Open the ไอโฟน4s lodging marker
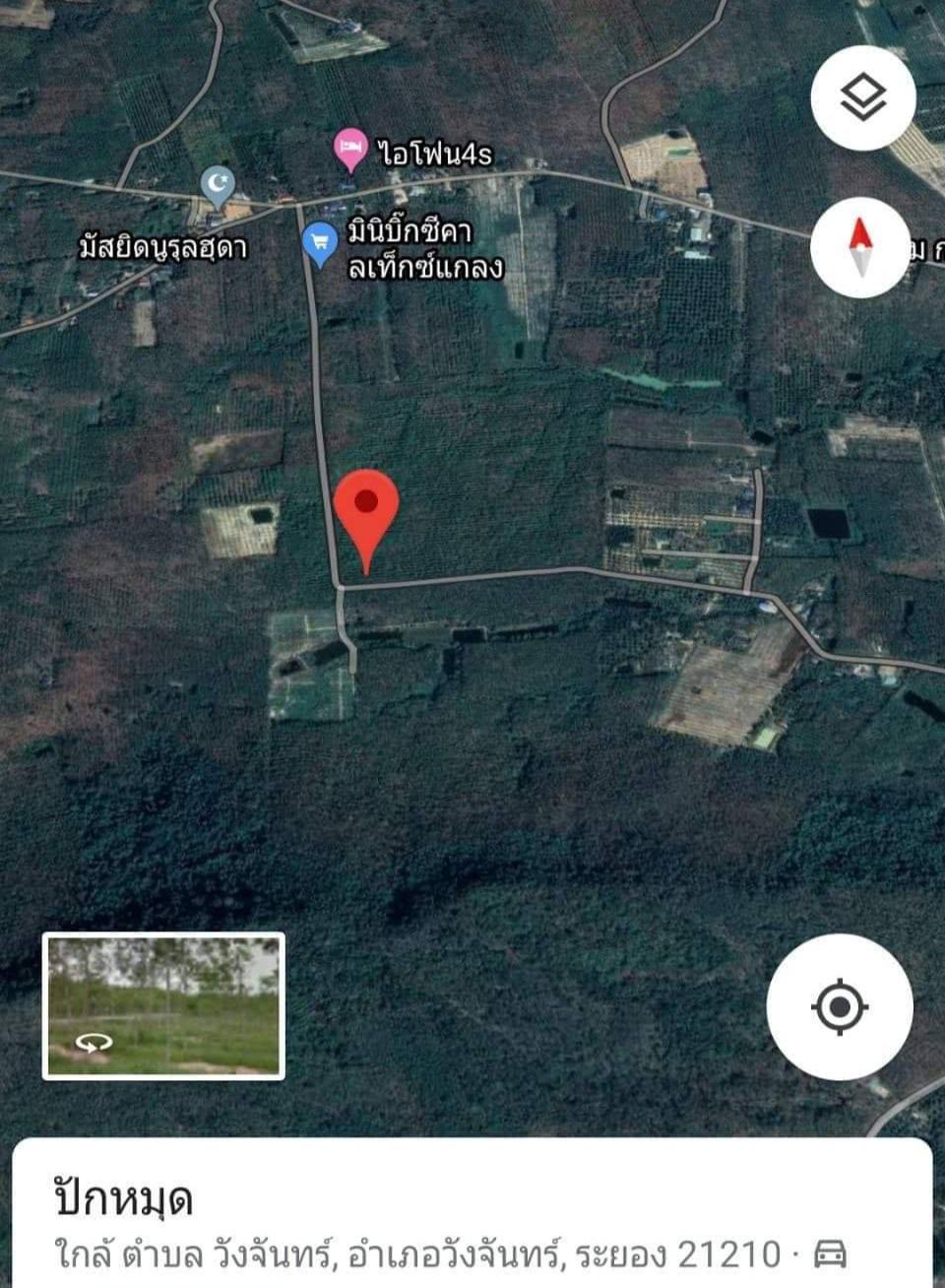The width and height of the screenshot is (945, 1288). pos(349,150)
